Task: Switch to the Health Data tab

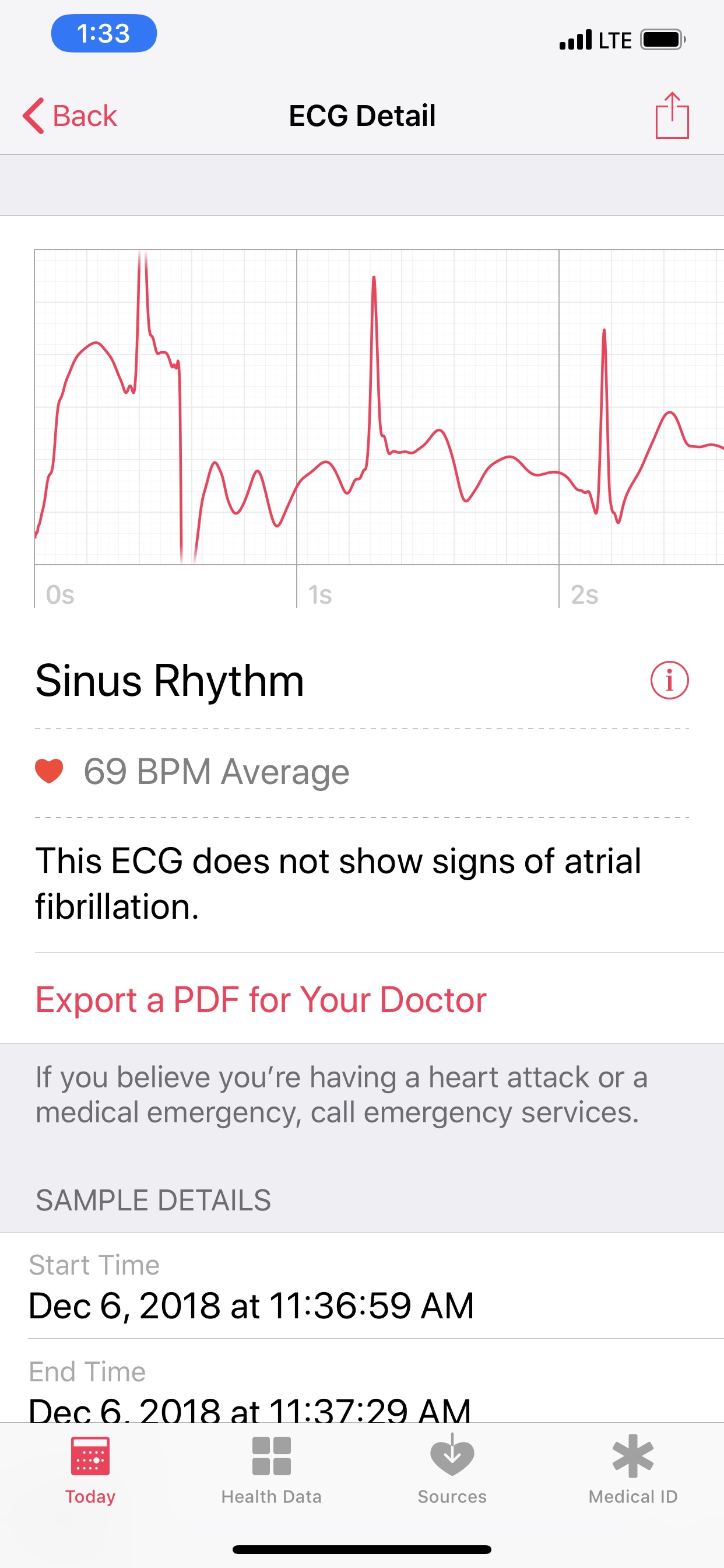Action: tap(271, 1470)
